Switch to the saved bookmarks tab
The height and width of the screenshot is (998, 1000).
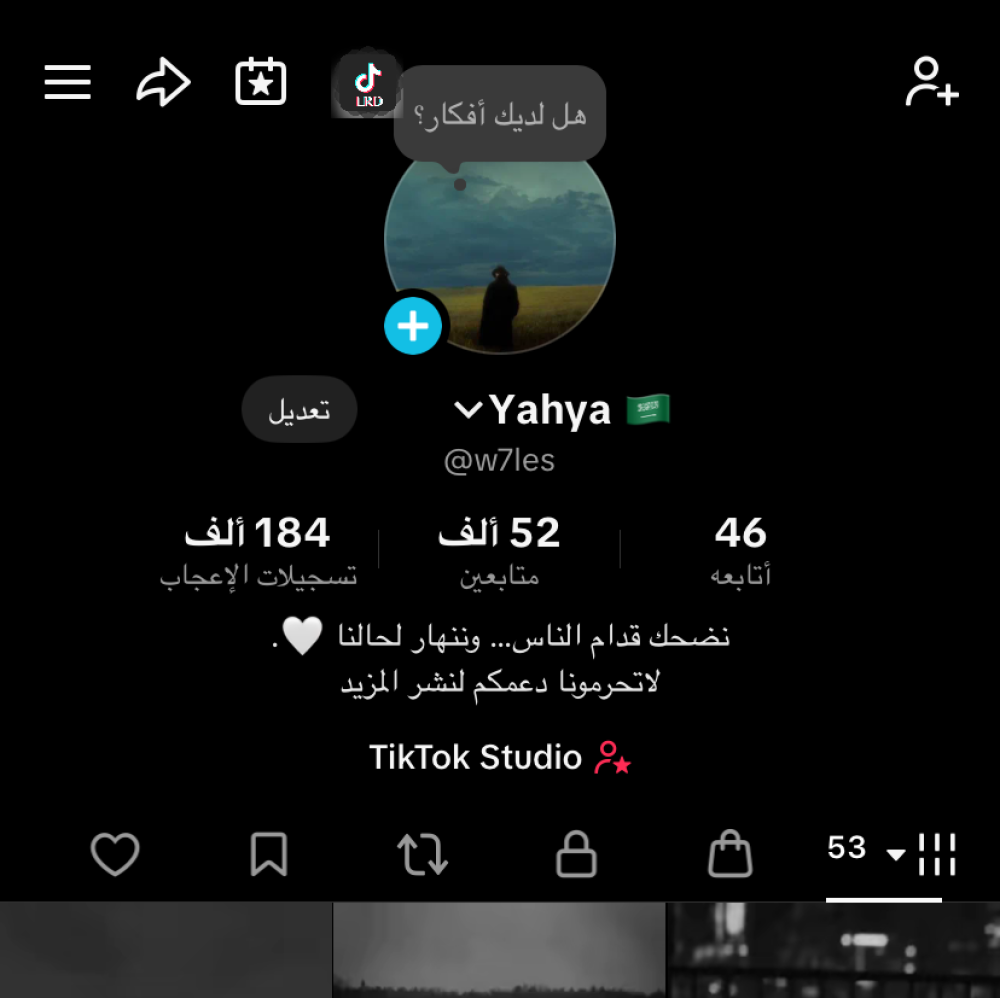point(268,855)
